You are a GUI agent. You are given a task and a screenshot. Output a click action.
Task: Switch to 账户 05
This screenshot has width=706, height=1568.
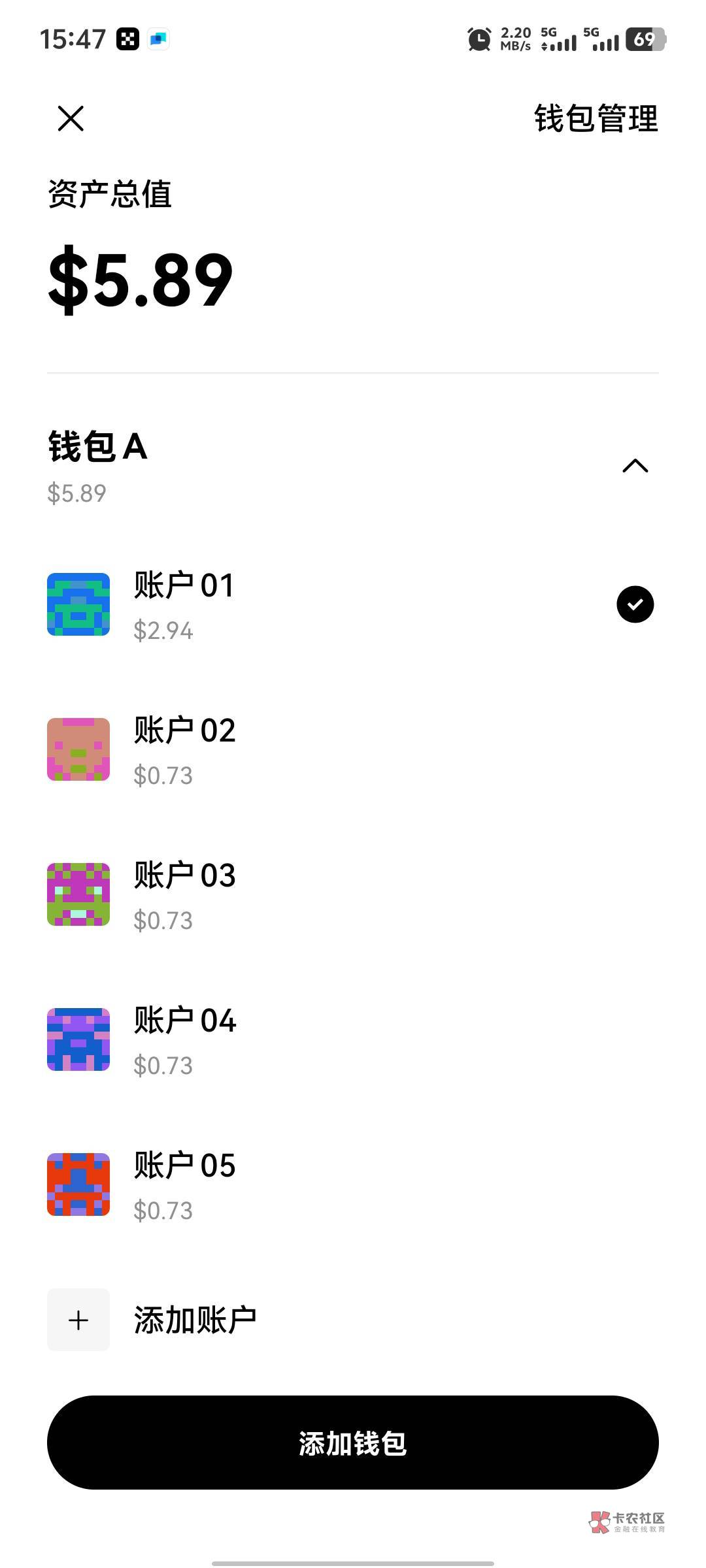tap(183, 1184)
